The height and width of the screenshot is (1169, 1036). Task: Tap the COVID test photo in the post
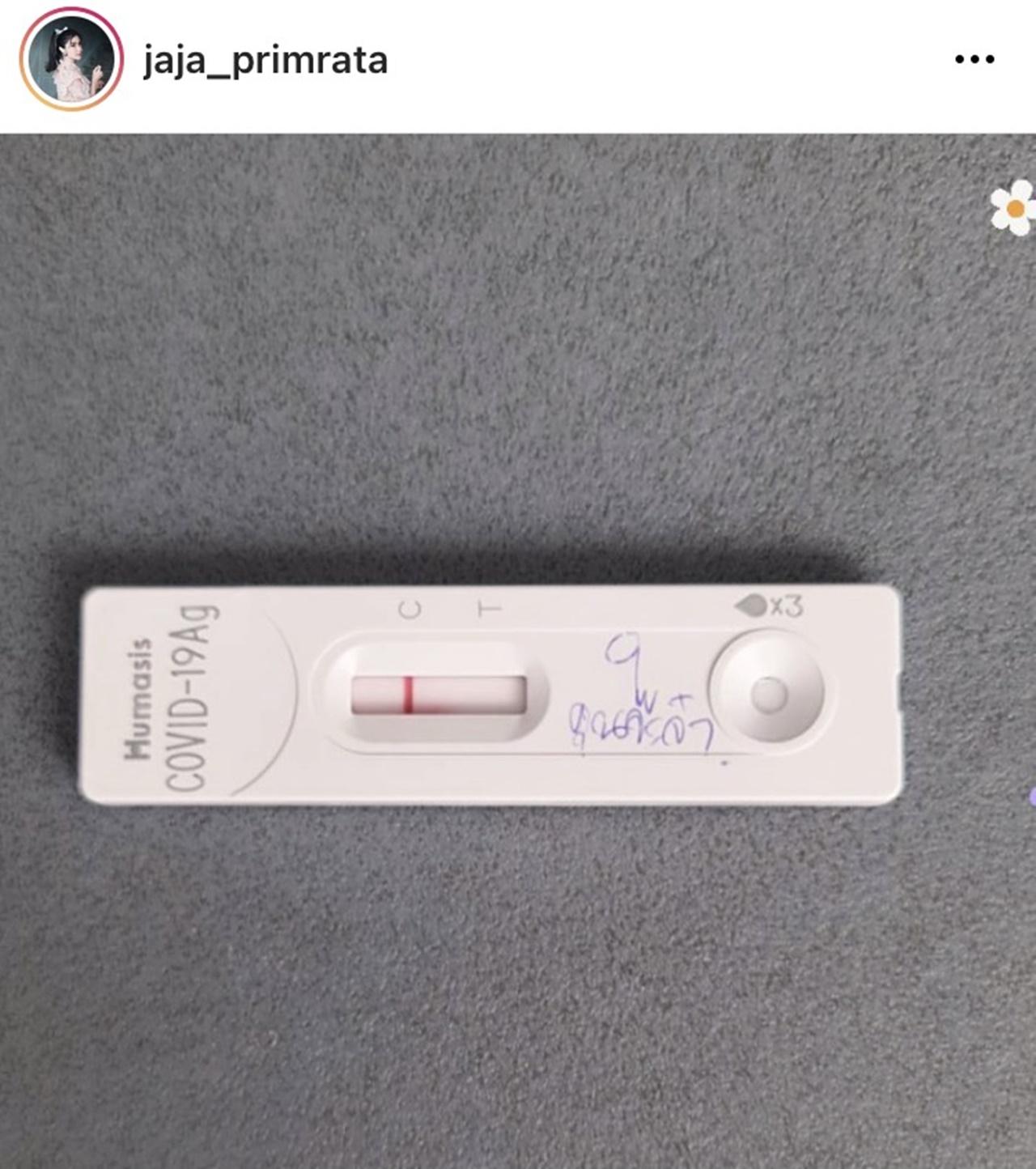pos(518,648)
